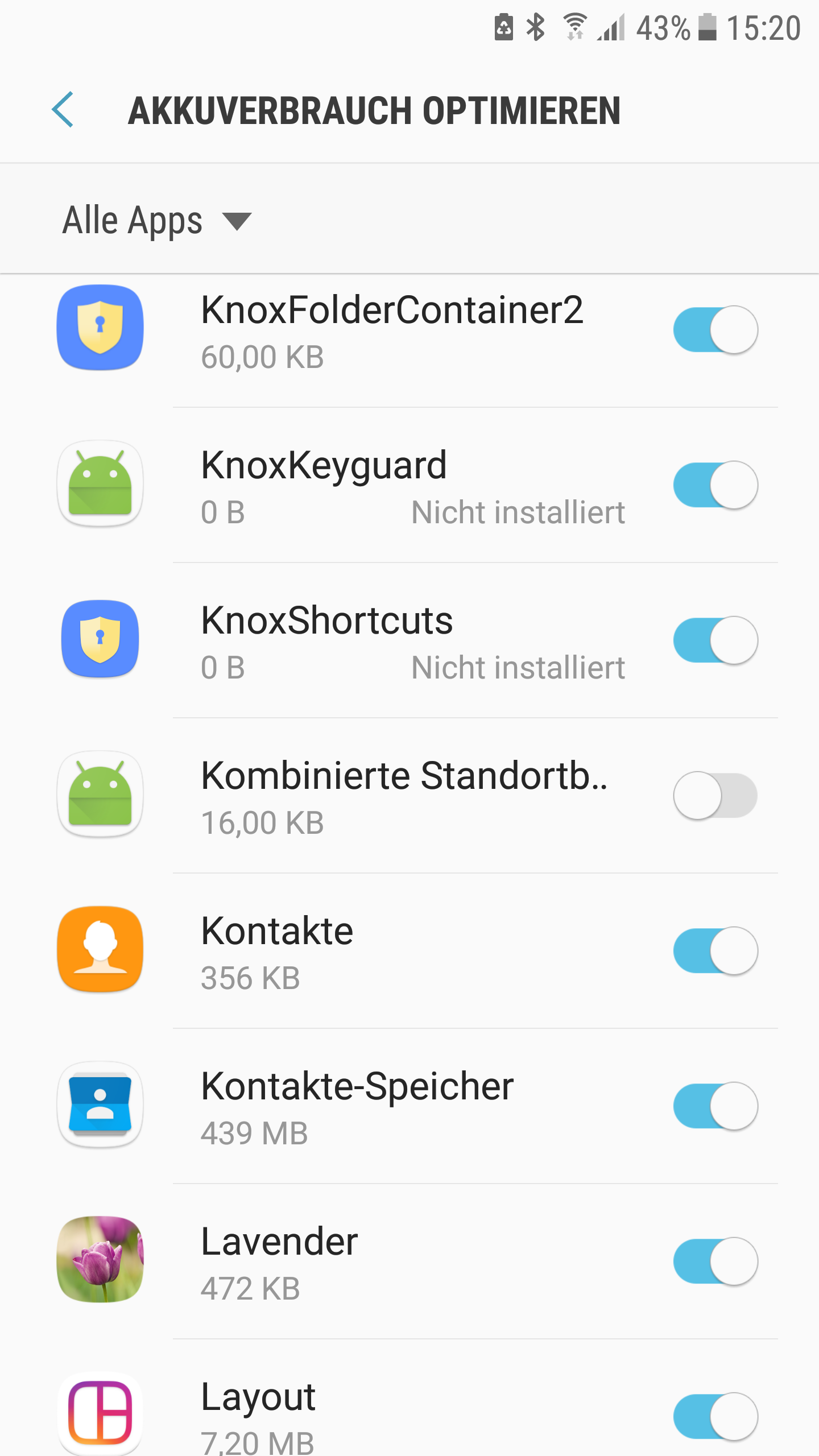The width and height of the screenshot is (819, 1456).
Task: Toggle the KnoxKeyguard switch
Action: point(715,485)
